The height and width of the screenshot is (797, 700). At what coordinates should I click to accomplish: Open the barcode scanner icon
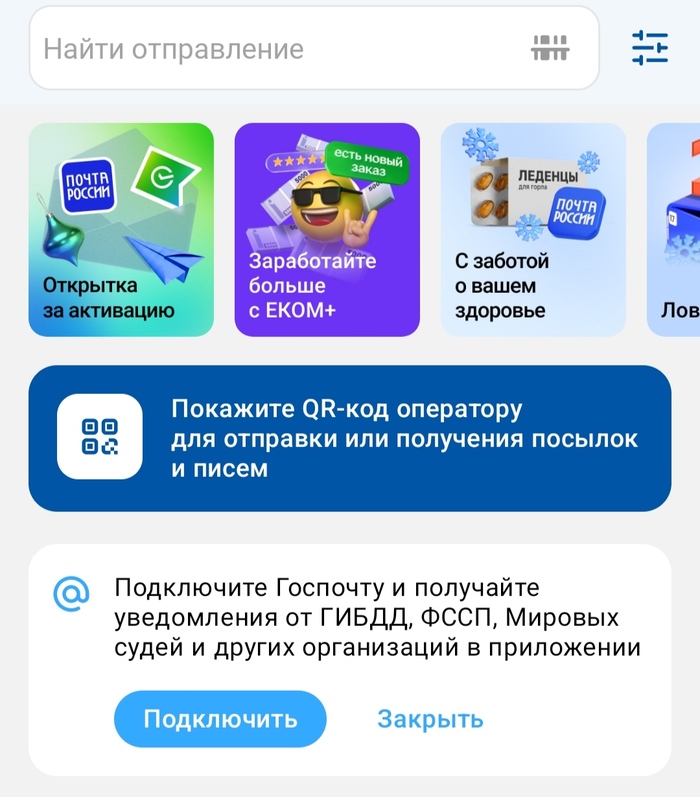pos(549,47)
